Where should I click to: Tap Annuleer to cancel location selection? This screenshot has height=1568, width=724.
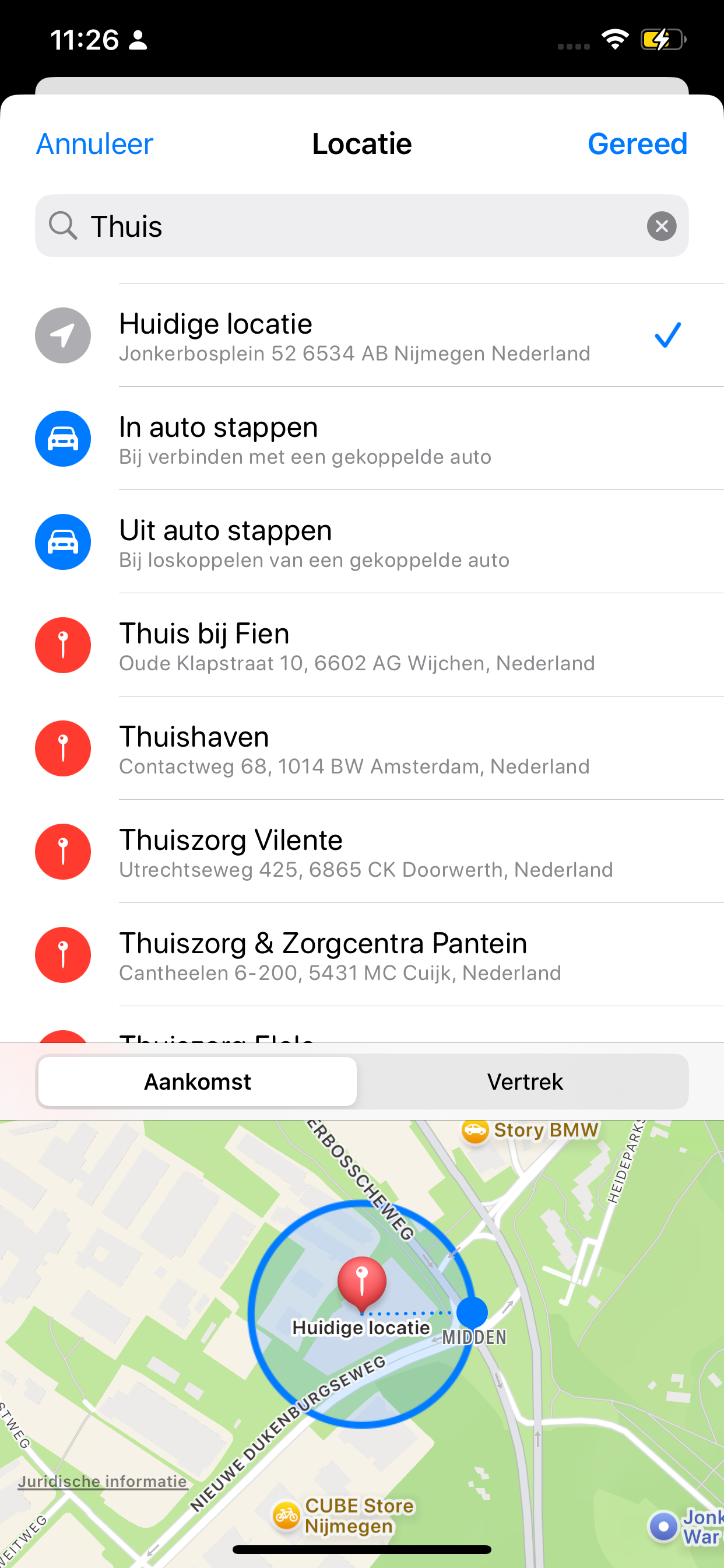[94, 144]
